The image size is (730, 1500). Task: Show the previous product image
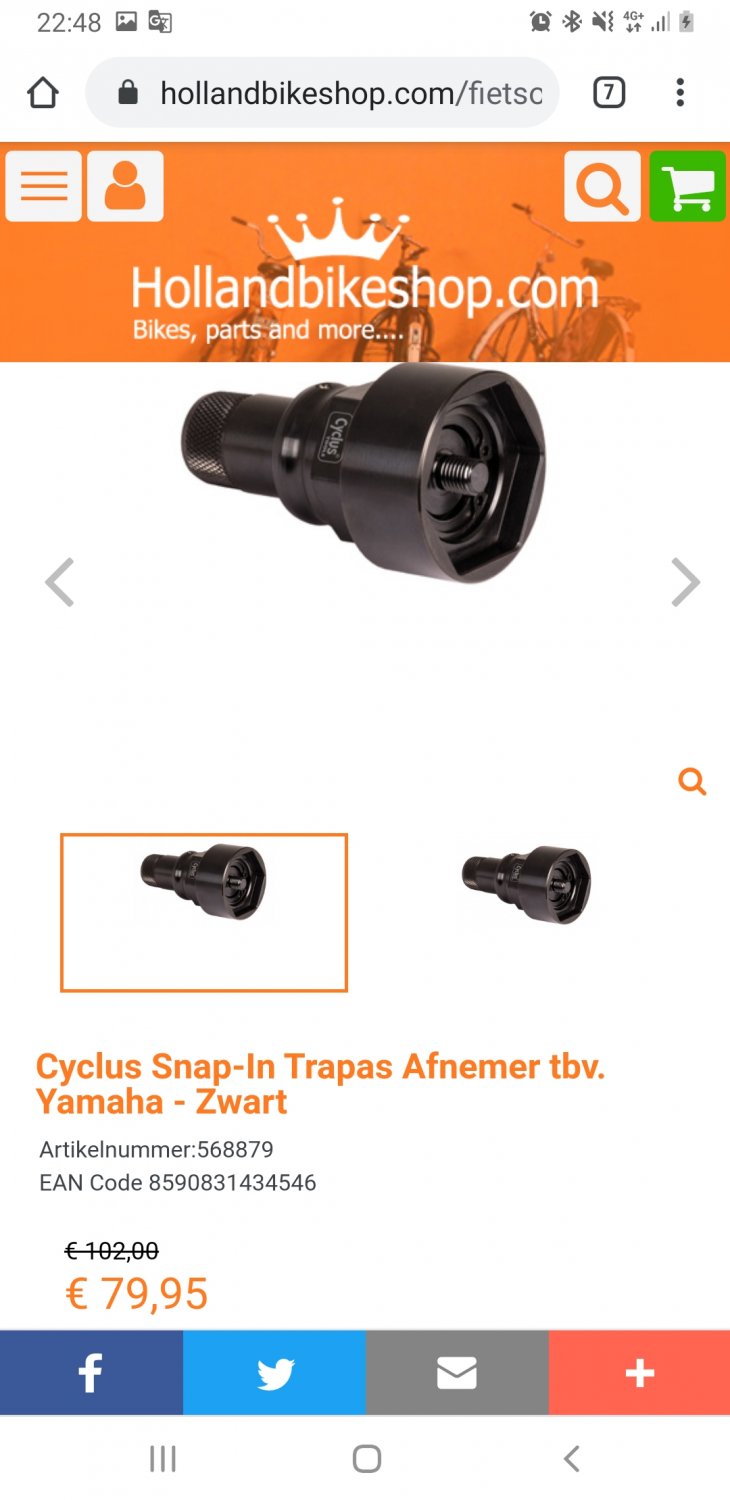[60, 583]
